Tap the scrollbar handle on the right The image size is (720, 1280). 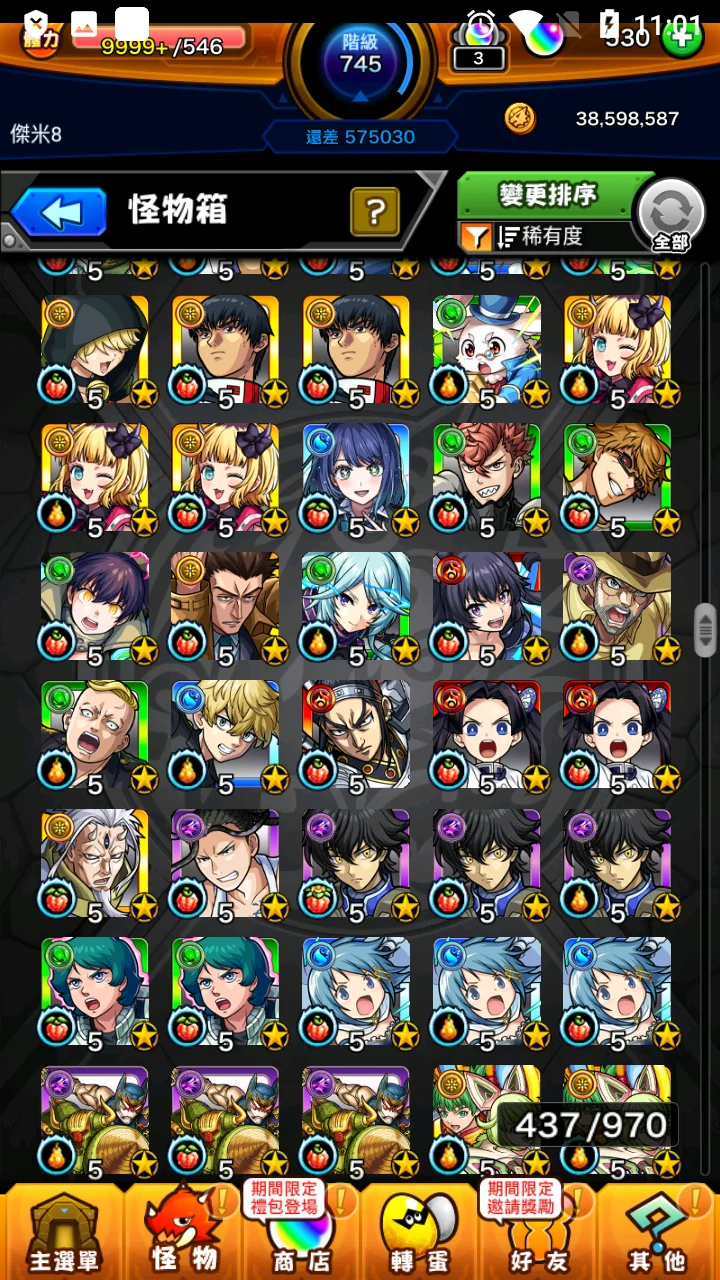coord(706,629)
